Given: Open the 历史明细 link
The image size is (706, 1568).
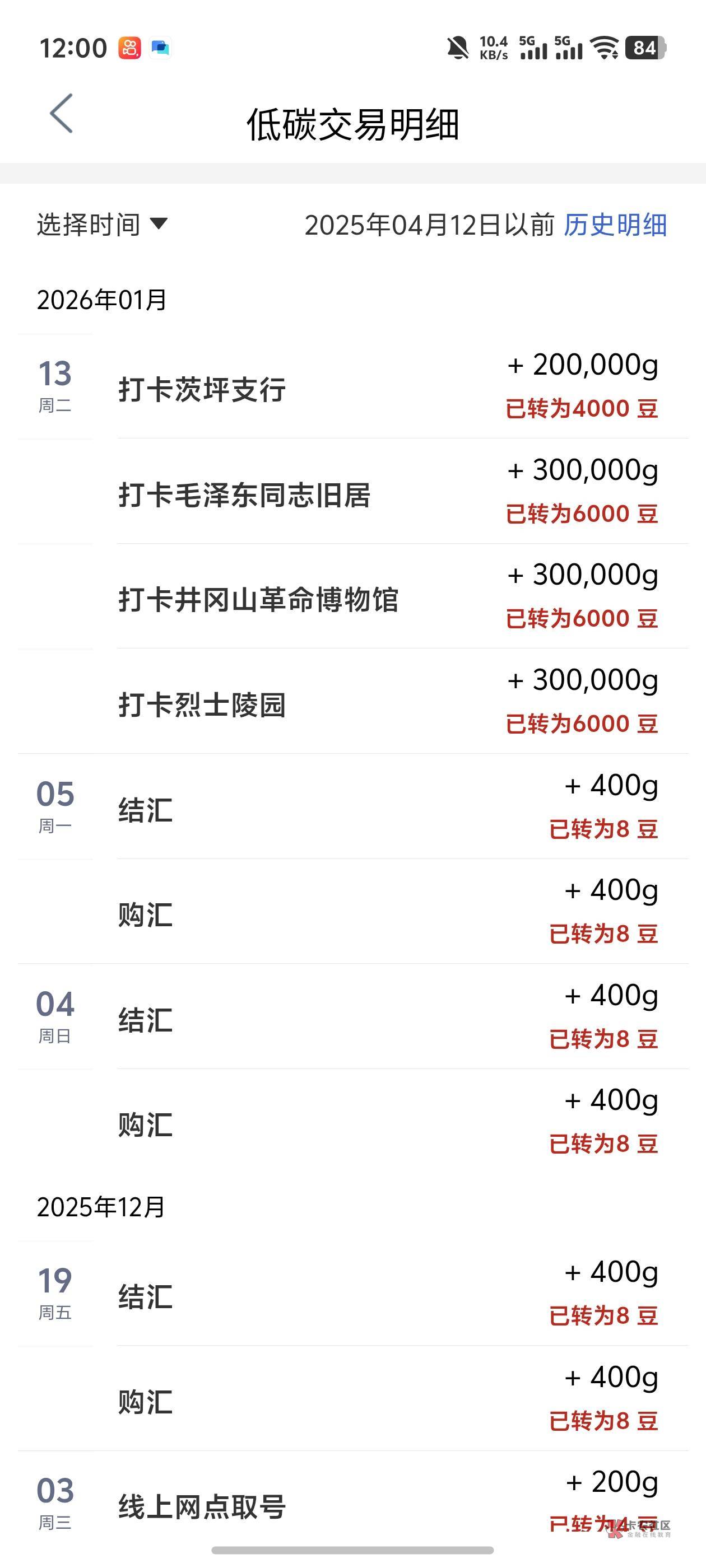Looking at the screenshot, I should coord(615,225).
